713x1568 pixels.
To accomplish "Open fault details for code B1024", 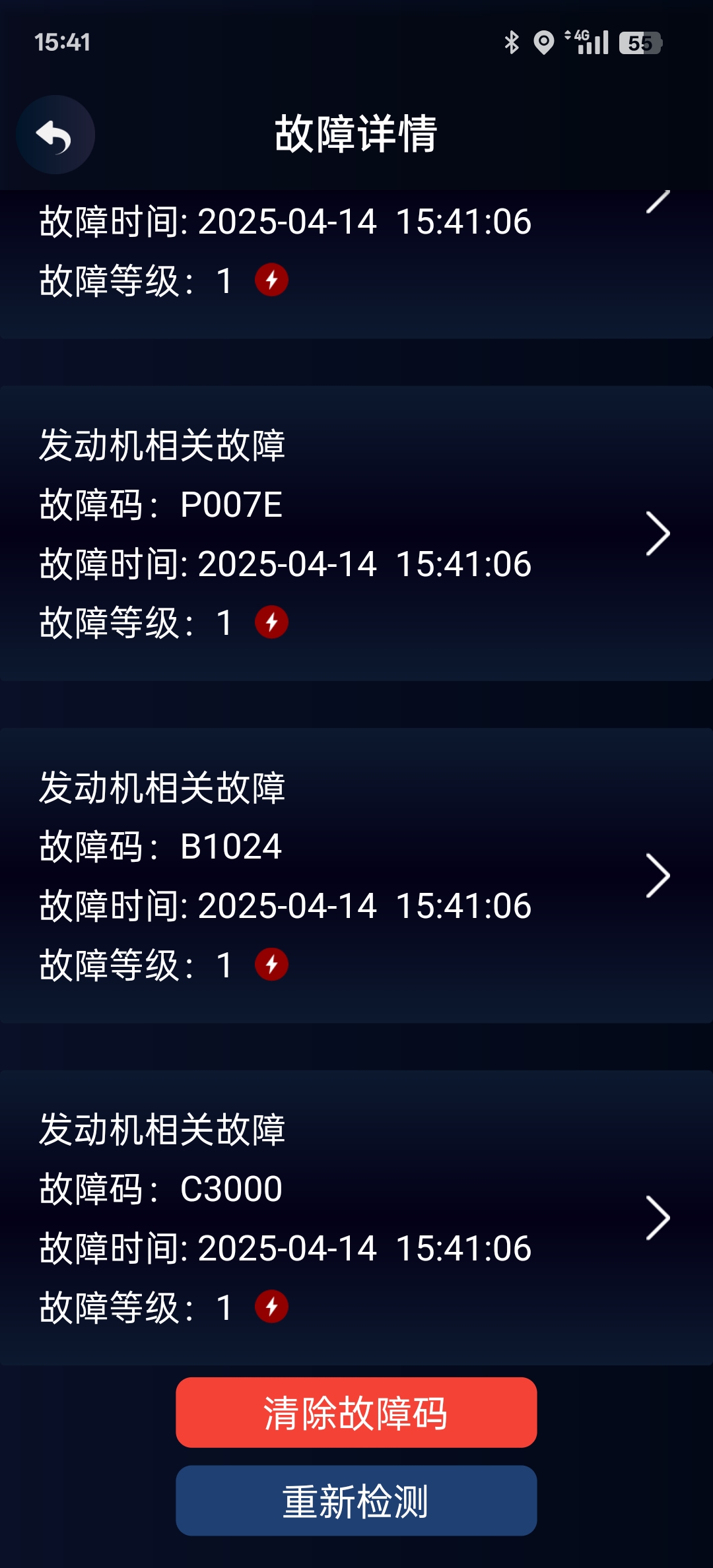I will click(356, 876).
